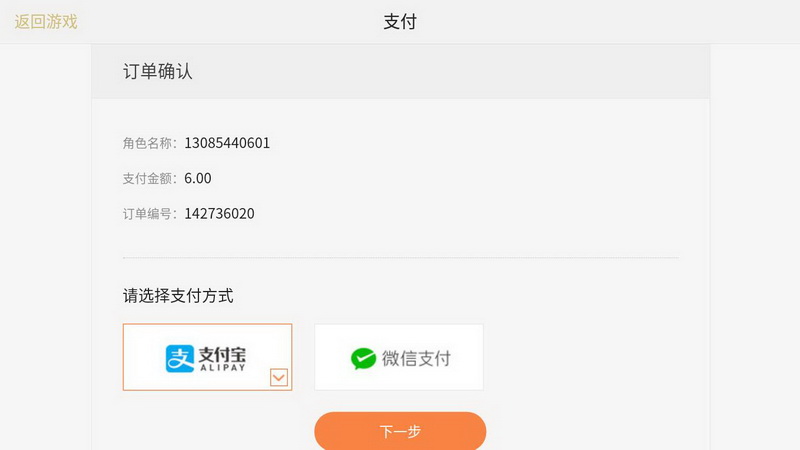Choose 微信支付 as payment method
Viewport: 800px width, 450px height.
pos(399,357)
